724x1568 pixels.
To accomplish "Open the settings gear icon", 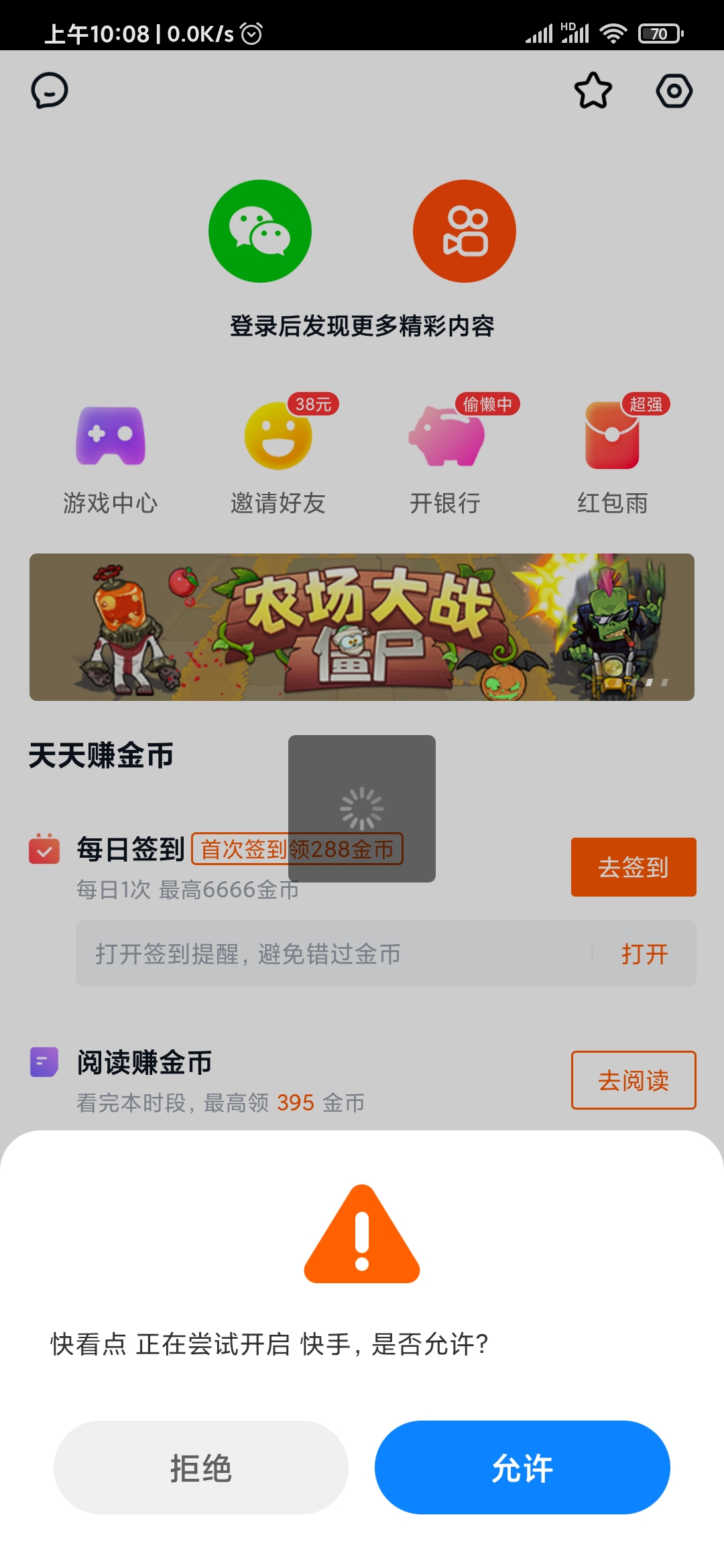I will tap(674, 90).
